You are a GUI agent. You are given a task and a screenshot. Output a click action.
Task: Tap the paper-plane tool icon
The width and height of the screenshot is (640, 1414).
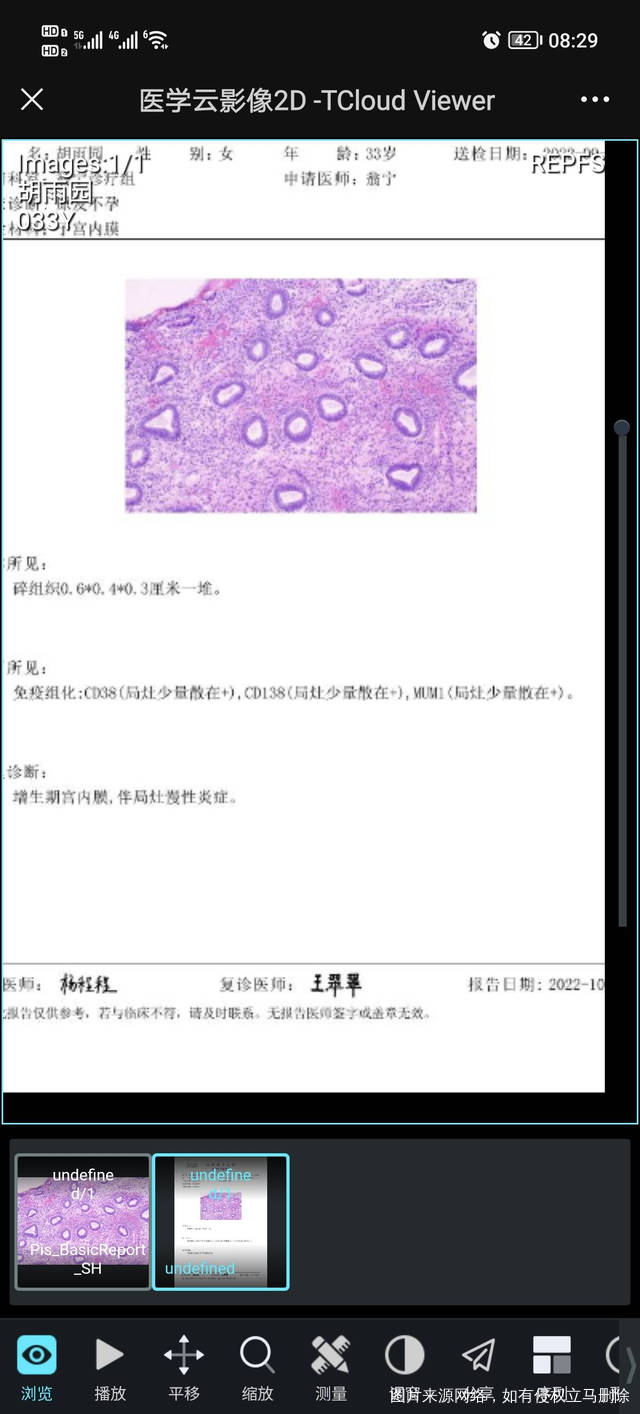[478, 1356]
